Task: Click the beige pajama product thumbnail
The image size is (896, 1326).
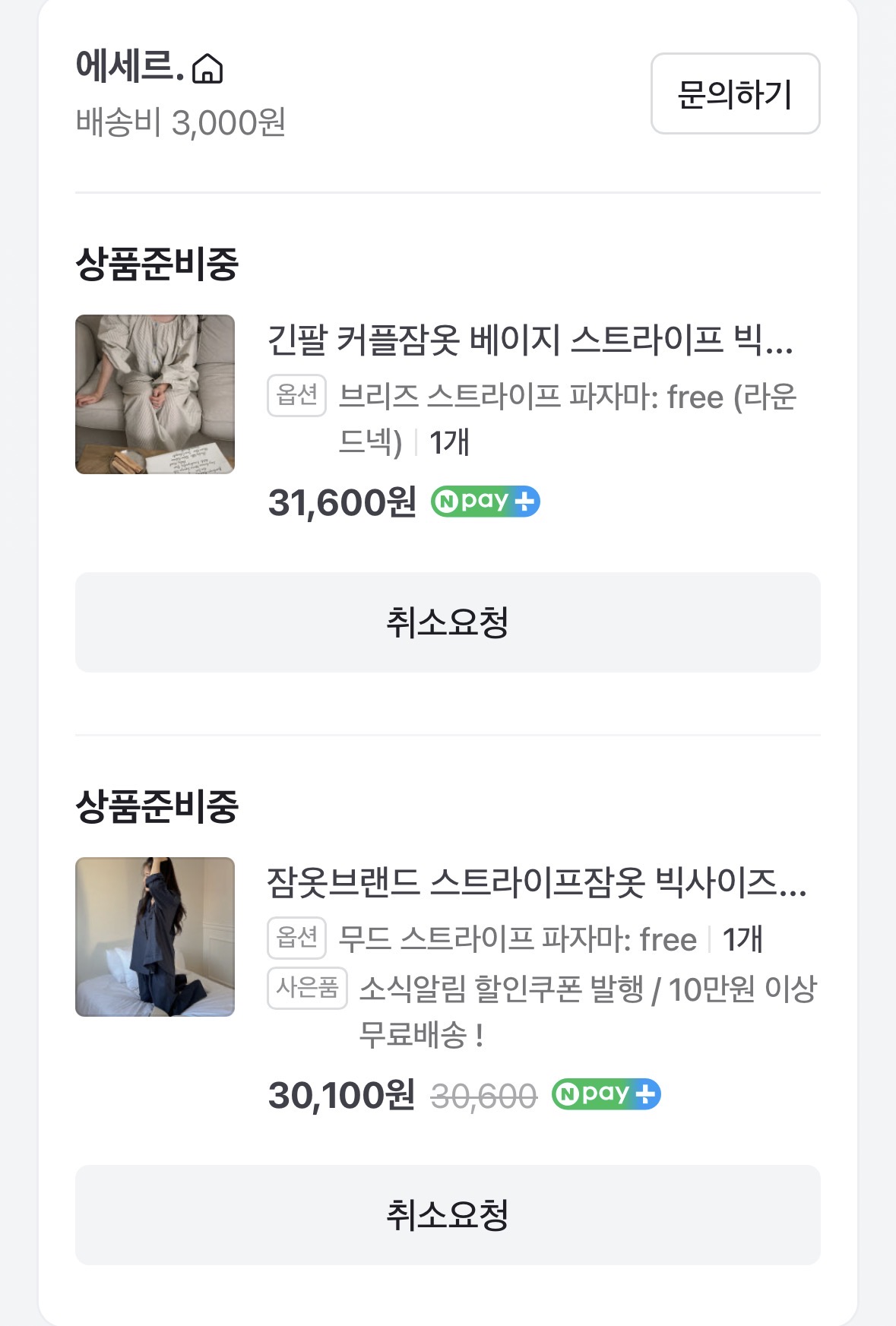Action: pos(155,394)
